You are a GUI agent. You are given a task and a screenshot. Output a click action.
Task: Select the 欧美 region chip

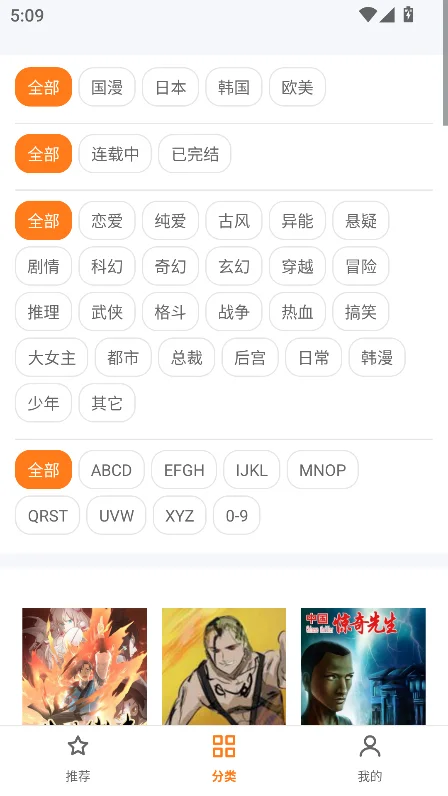297,87
